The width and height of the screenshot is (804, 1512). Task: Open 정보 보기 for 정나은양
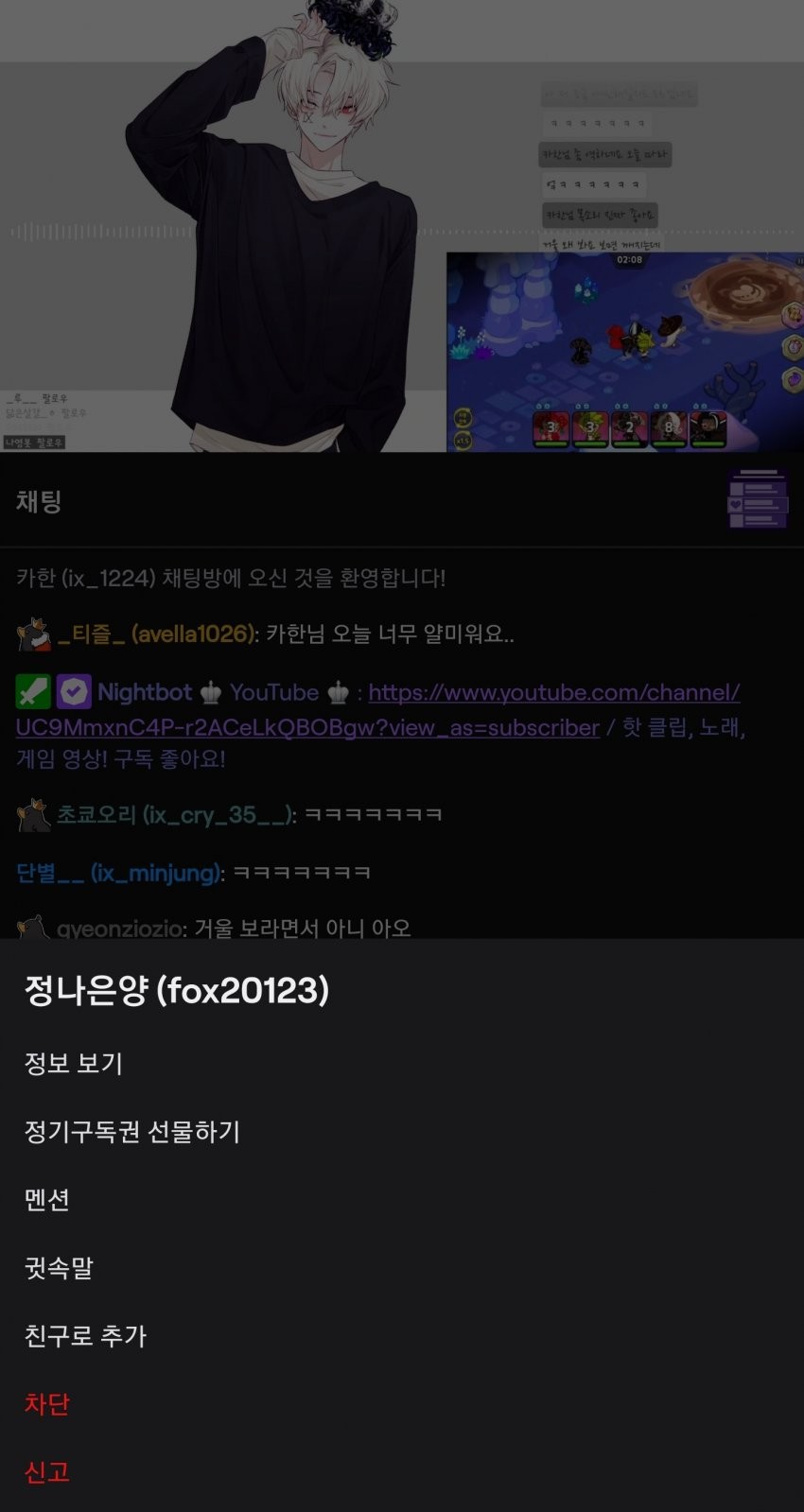point(74,1064)
